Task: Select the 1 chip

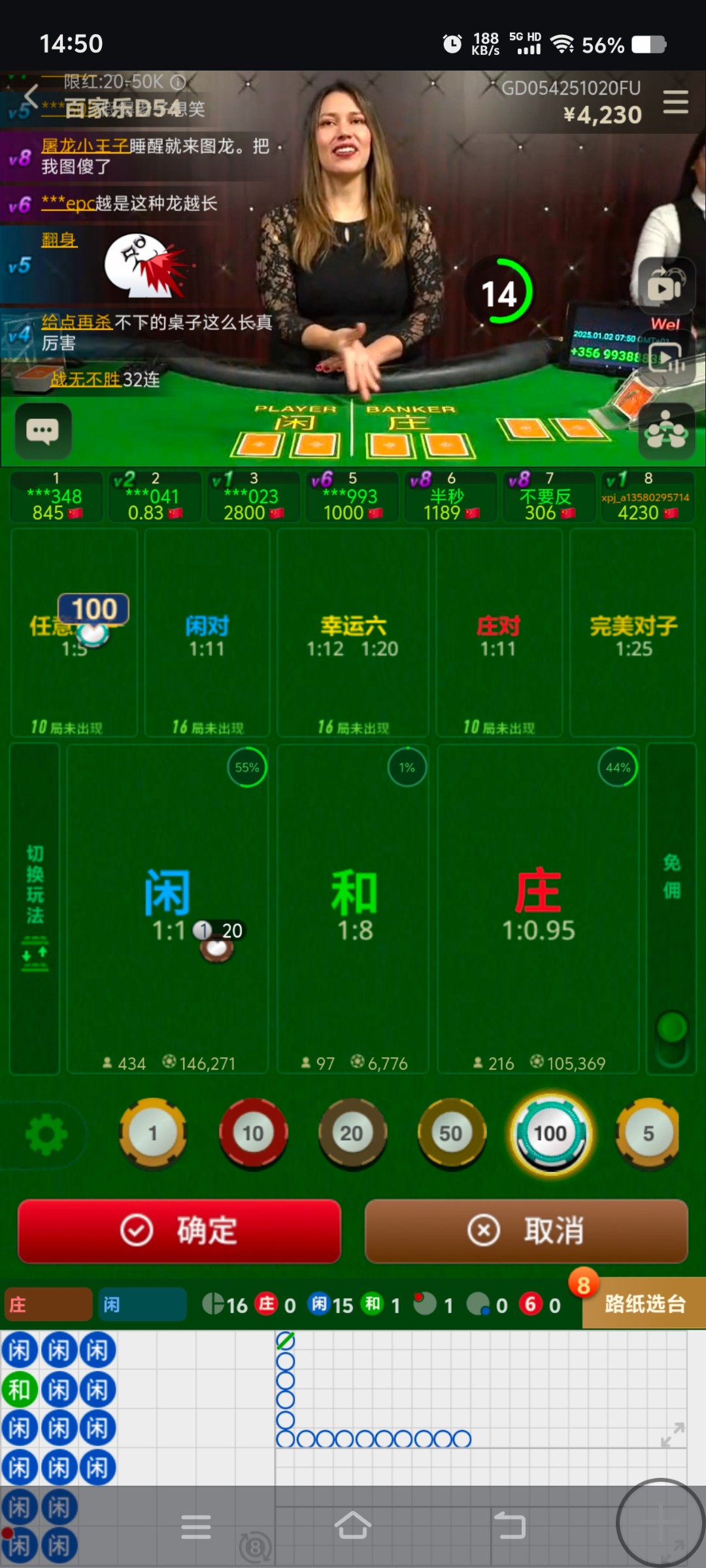Action: (x=153, y=1133)
